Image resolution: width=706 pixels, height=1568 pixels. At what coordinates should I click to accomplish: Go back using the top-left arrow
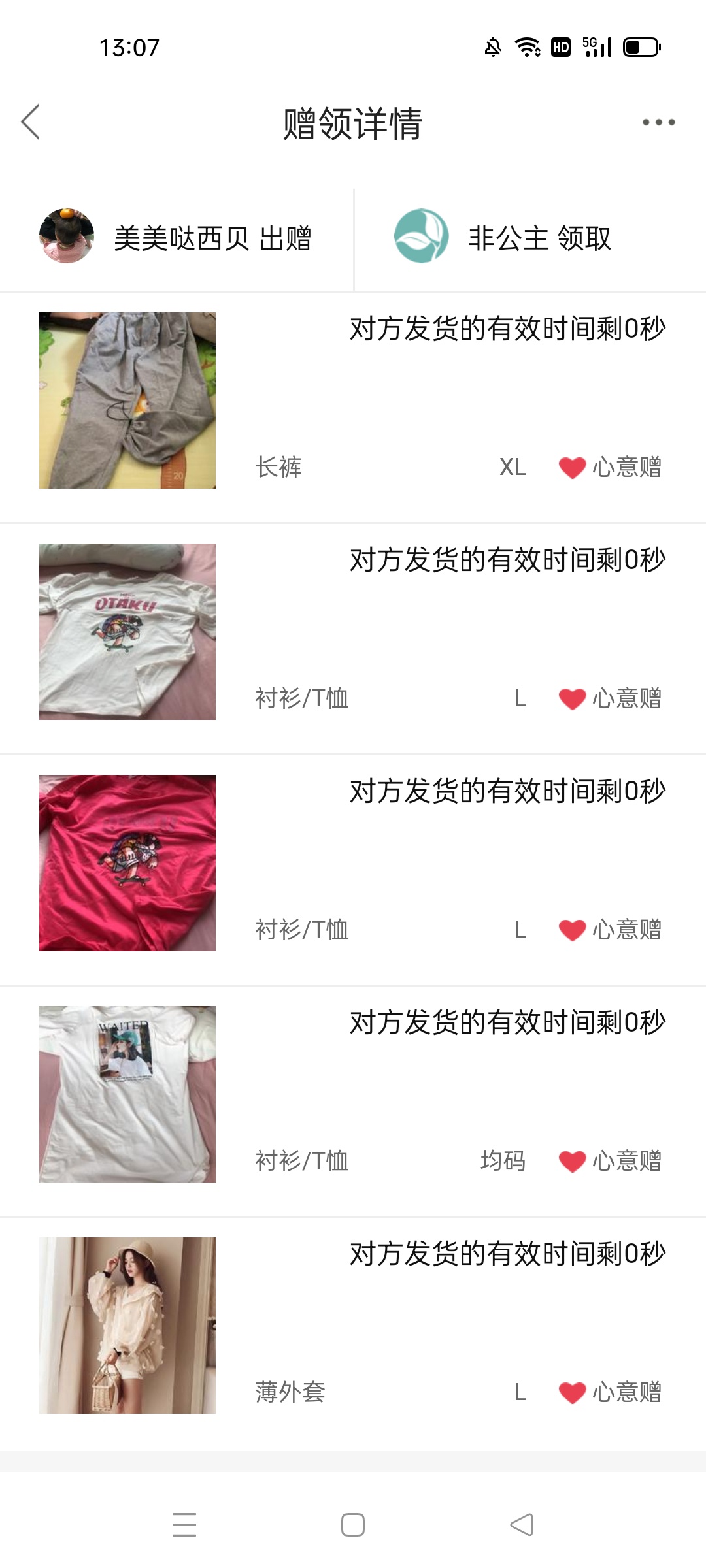(30, 122)
